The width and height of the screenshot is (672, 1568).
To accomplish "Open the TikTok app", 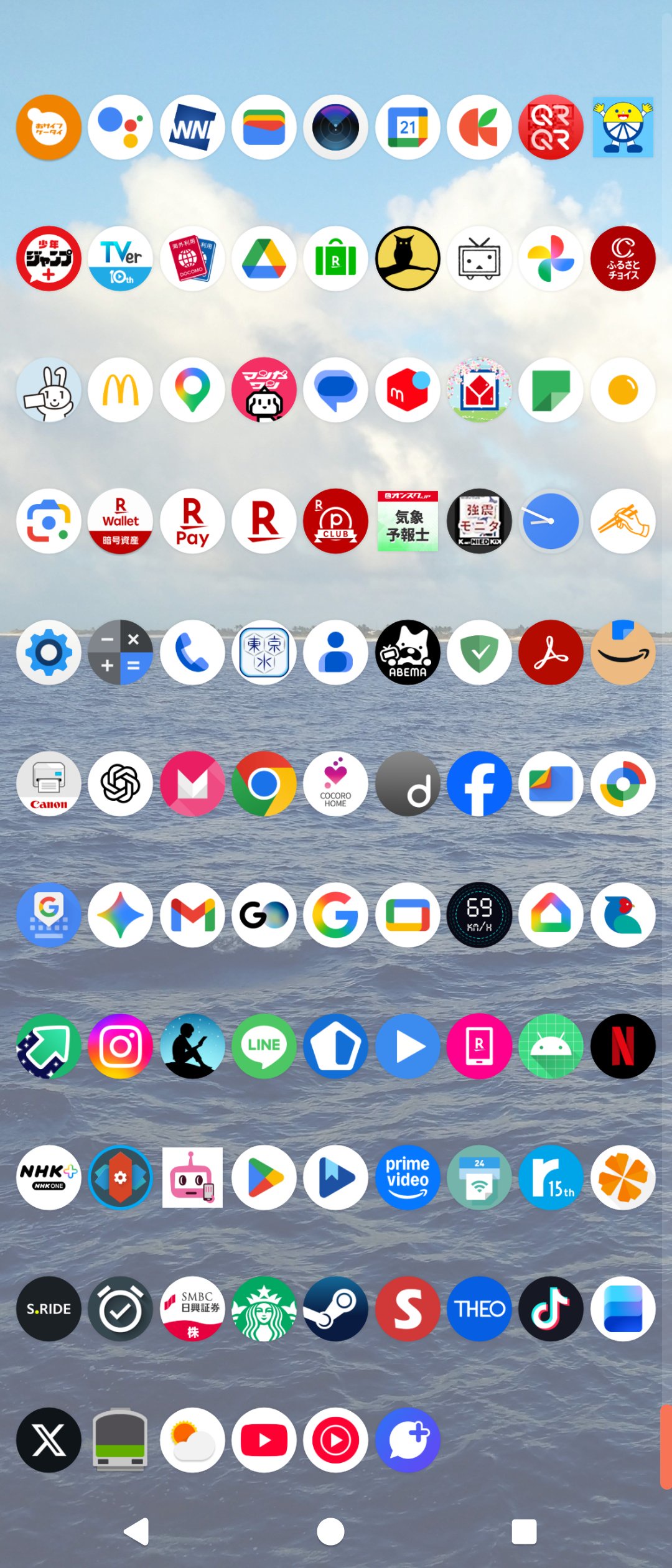I will [551, 1309].
